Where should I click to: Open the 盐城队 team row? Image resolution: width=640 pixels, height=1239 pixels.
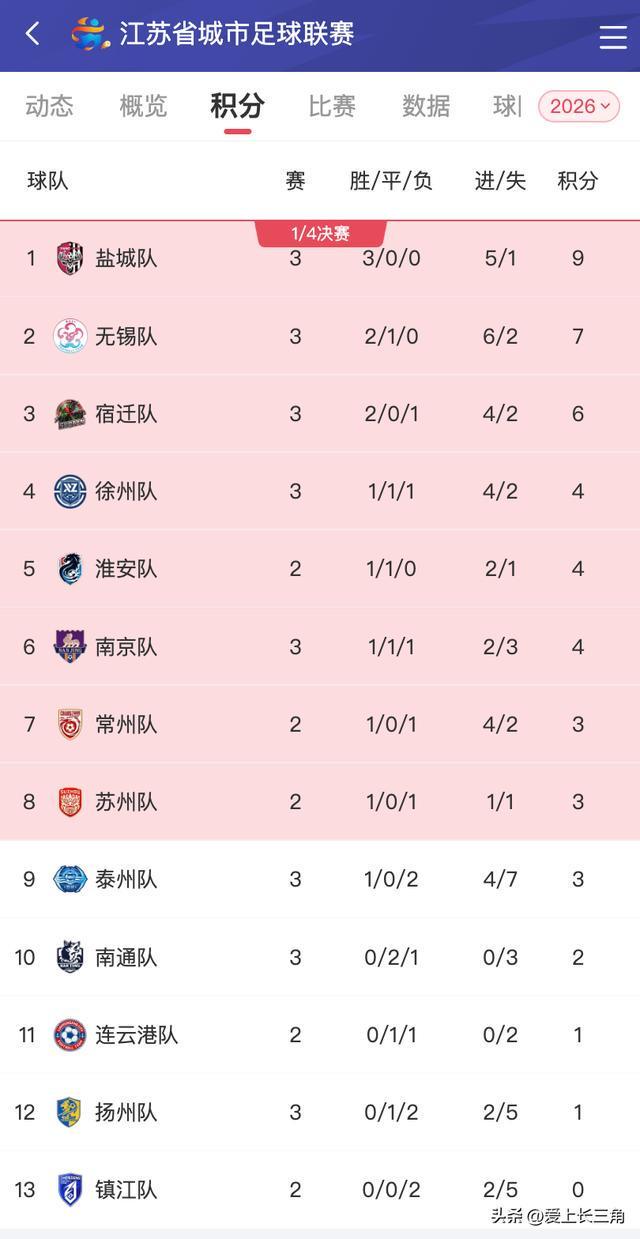point(320,259)
